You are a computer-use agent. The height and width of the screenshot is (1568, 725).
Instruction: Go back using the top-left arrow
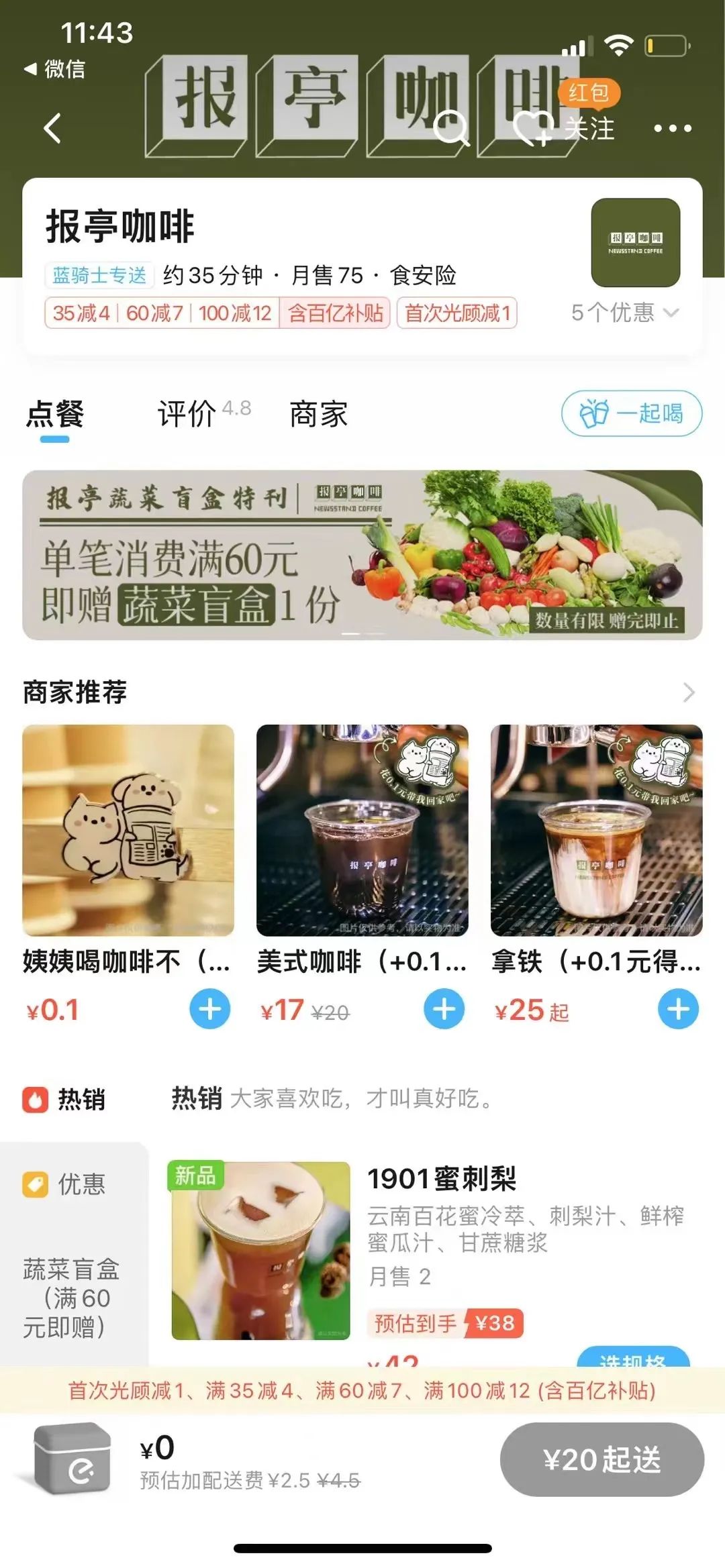(52, 127)
